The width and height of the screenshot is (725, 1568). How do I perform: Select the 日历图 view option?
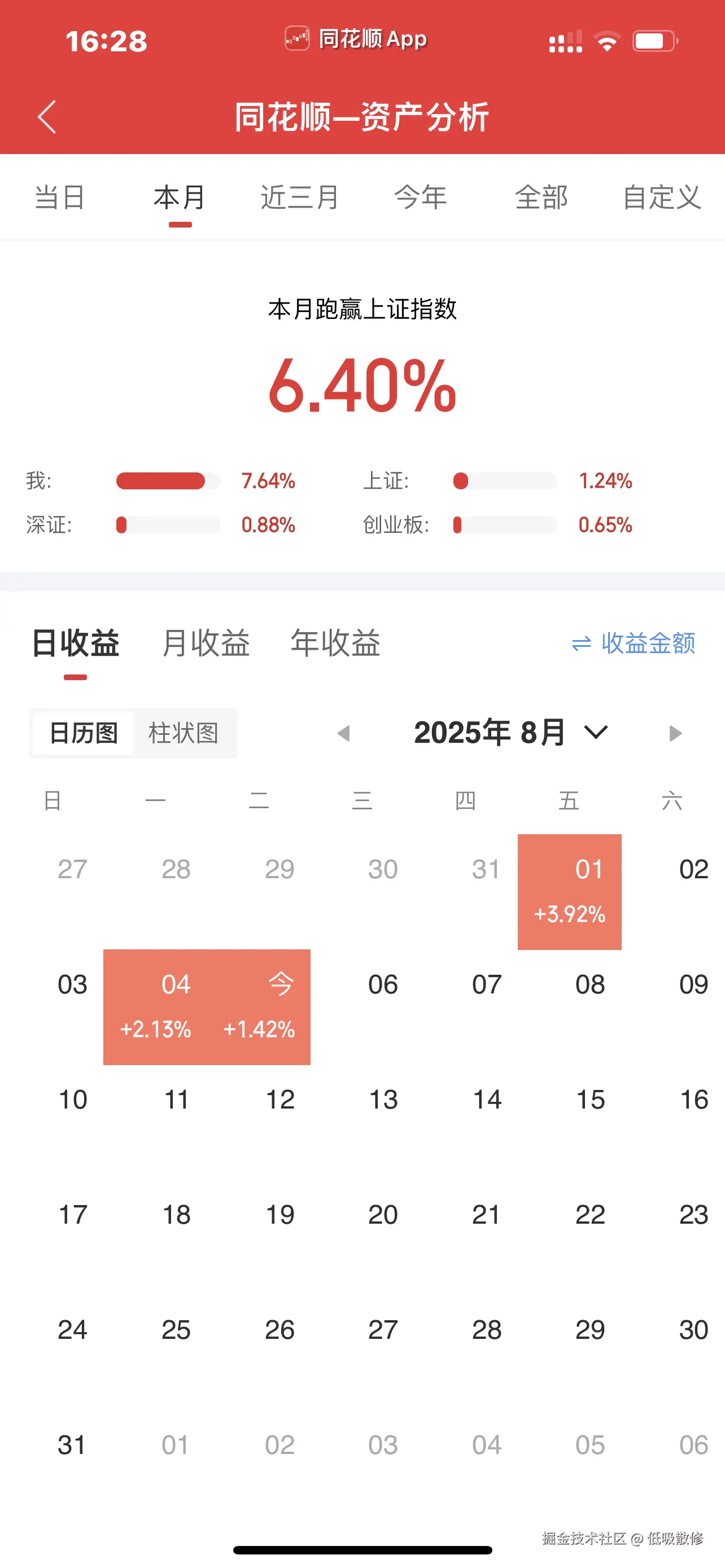click(84, 733)
